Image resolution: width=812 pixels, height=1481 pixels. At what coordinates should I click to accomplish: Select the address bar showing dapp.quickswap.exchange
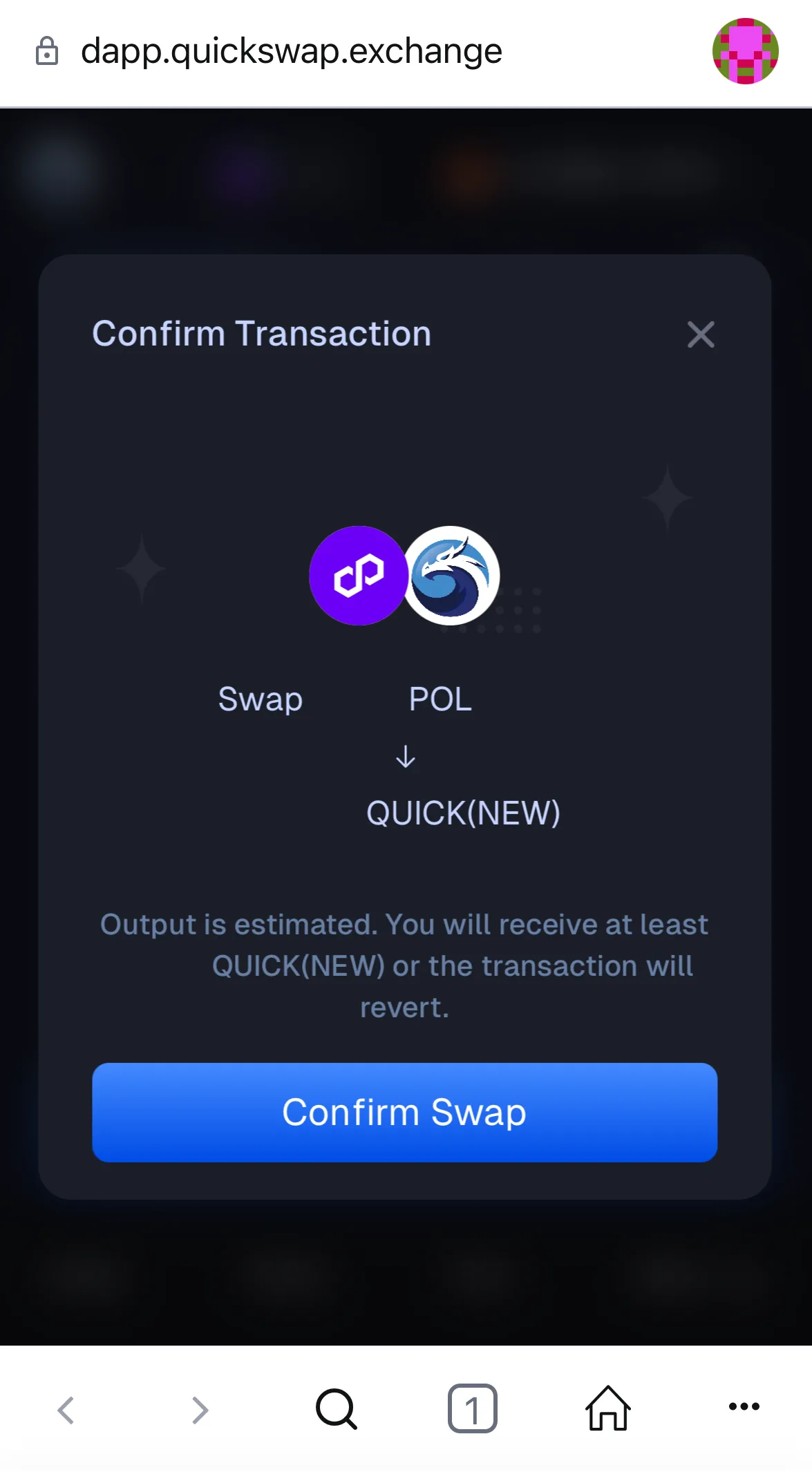pyautogui.click(x=291, y=50)
